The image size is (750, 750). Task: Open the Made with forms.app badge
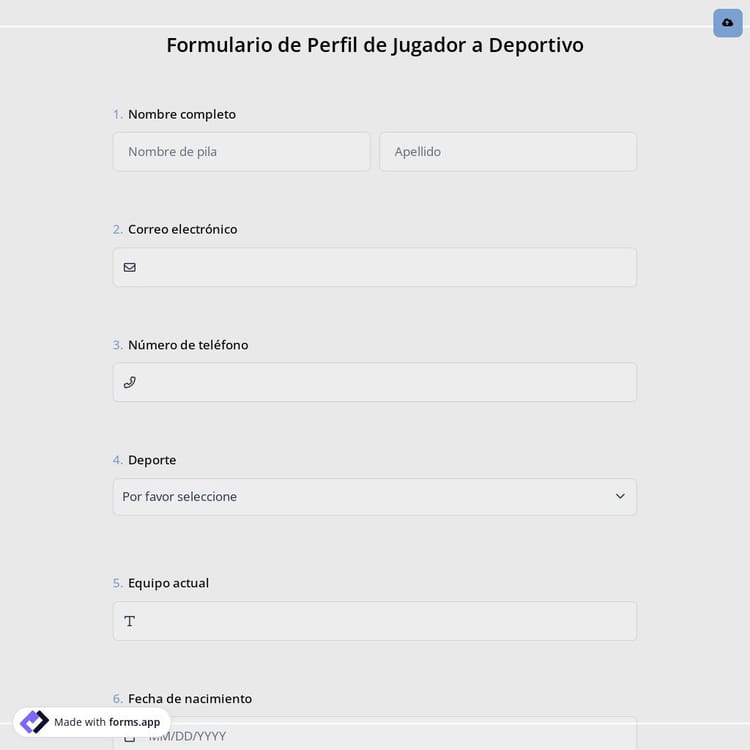point(92,722)
